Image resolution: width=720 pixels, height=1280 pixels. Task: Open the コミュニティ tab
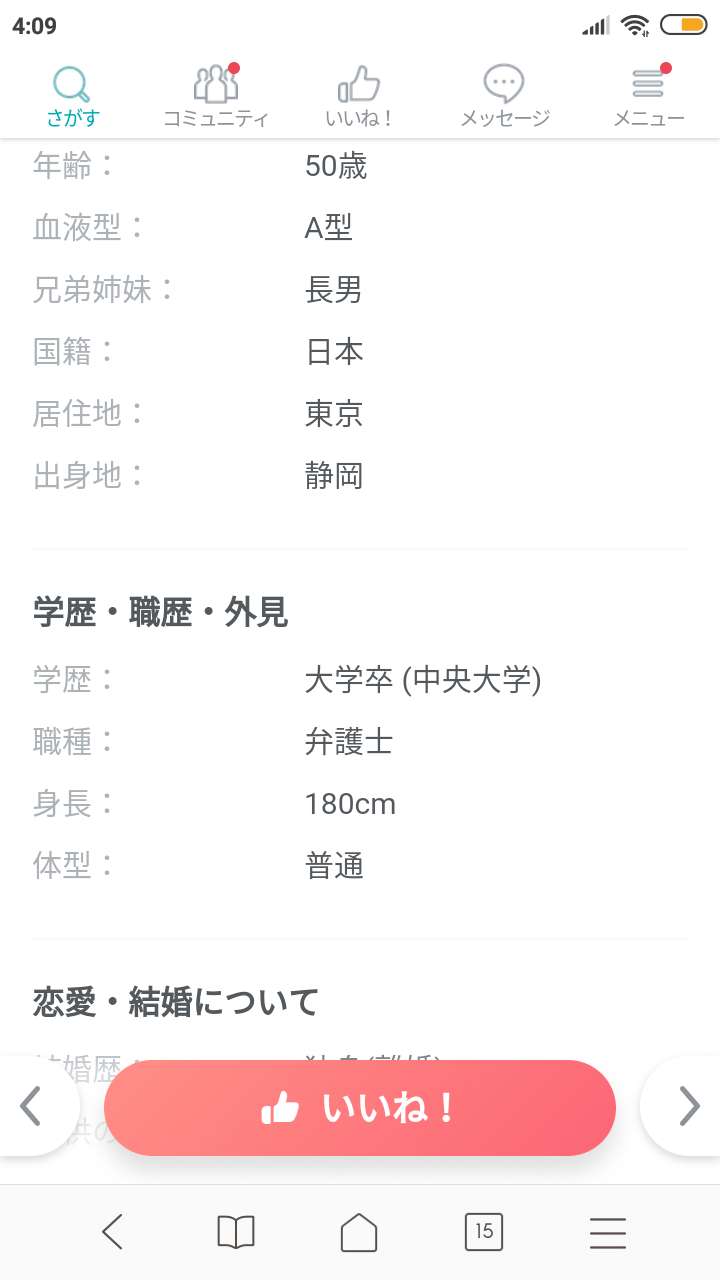click(216, 97)
